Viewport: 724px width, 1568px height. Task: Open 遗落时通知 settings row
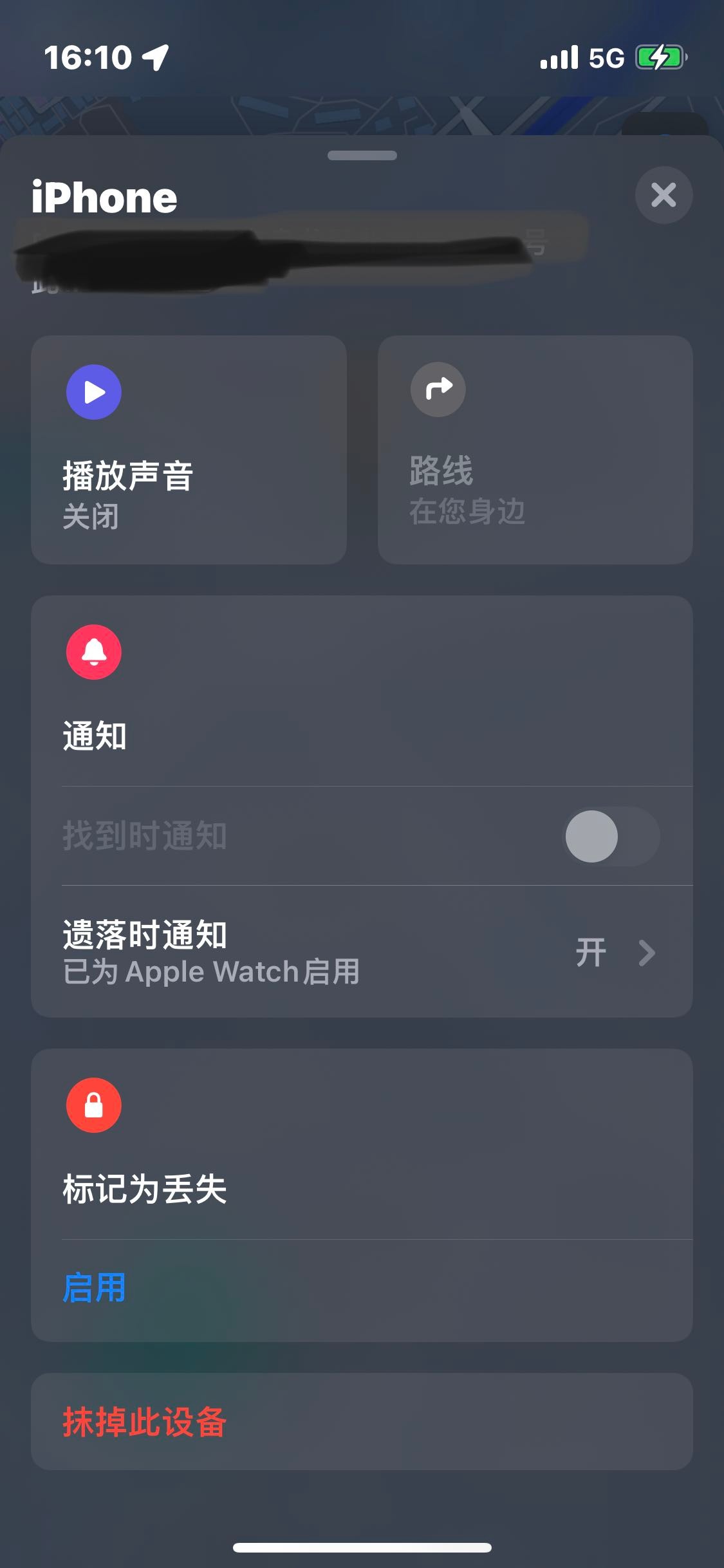pos(360,951)
